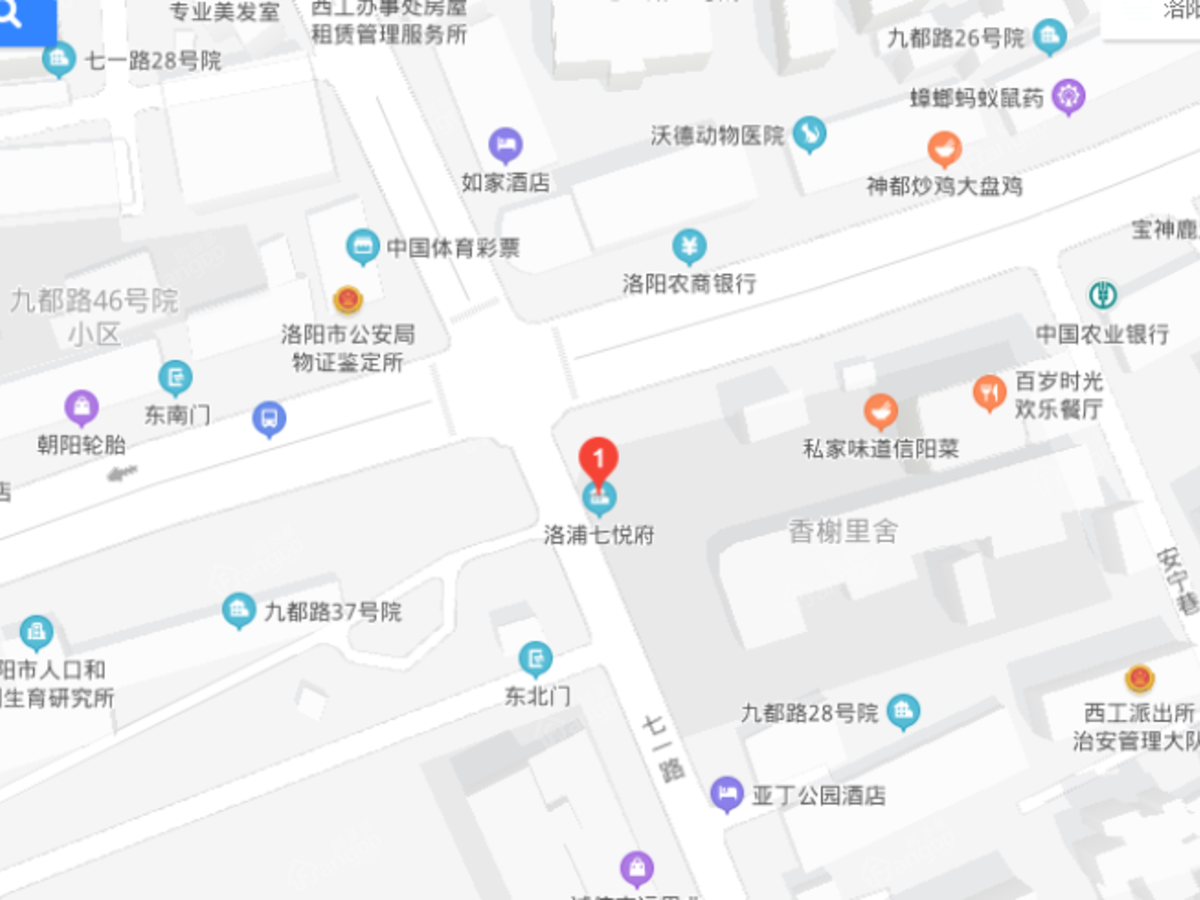Open the 九都路26号院 marker
Image resolution: width=1200 pixels, height=900 pixels.
1049,37
